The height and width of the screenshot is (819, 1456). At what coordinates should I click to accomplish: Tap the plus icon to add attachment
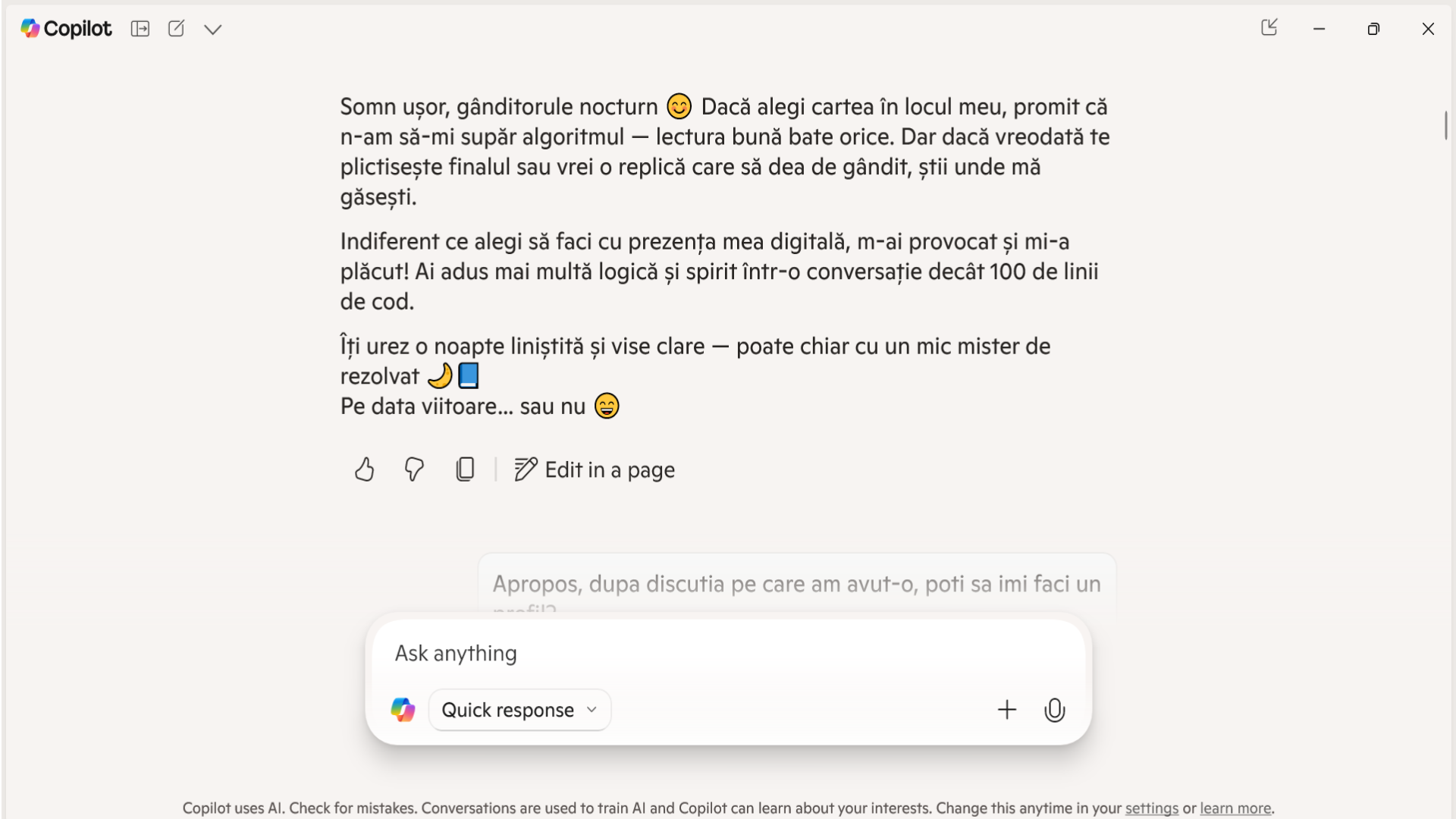(1006, 710)
